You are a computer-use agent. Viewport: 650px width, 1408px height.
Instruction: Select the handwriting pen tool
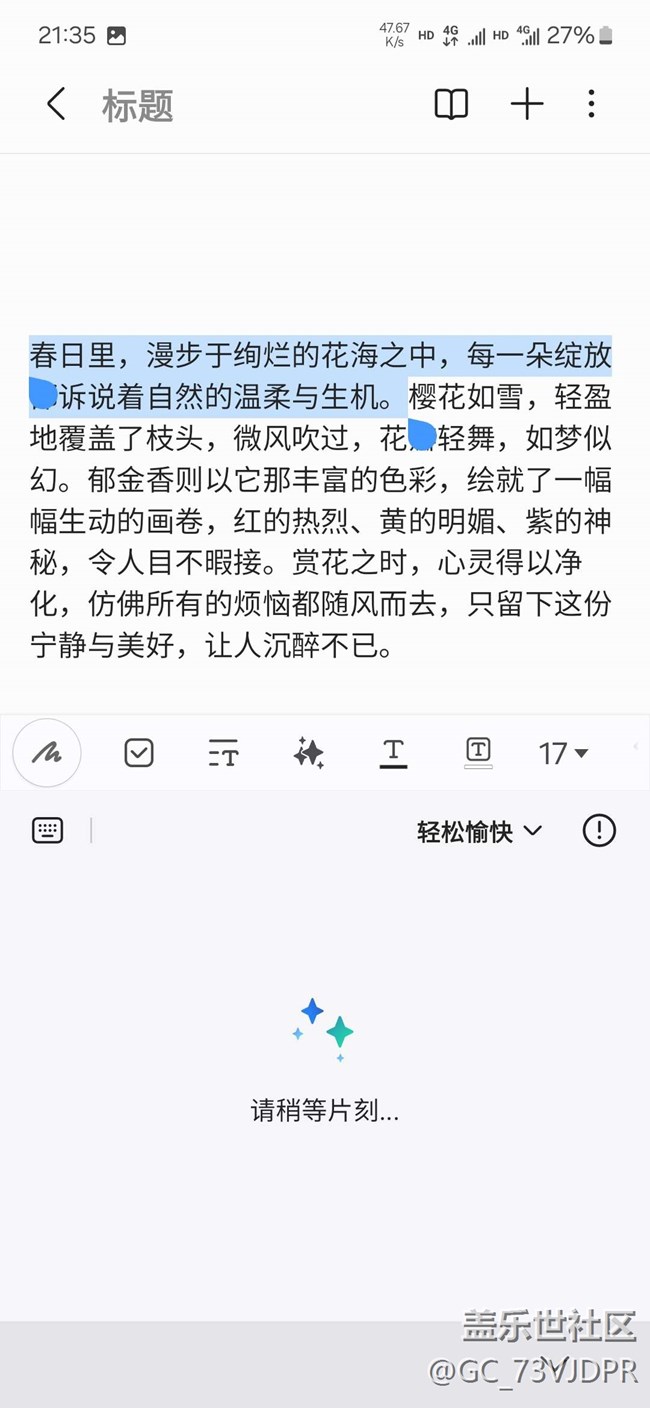[47, 752]
